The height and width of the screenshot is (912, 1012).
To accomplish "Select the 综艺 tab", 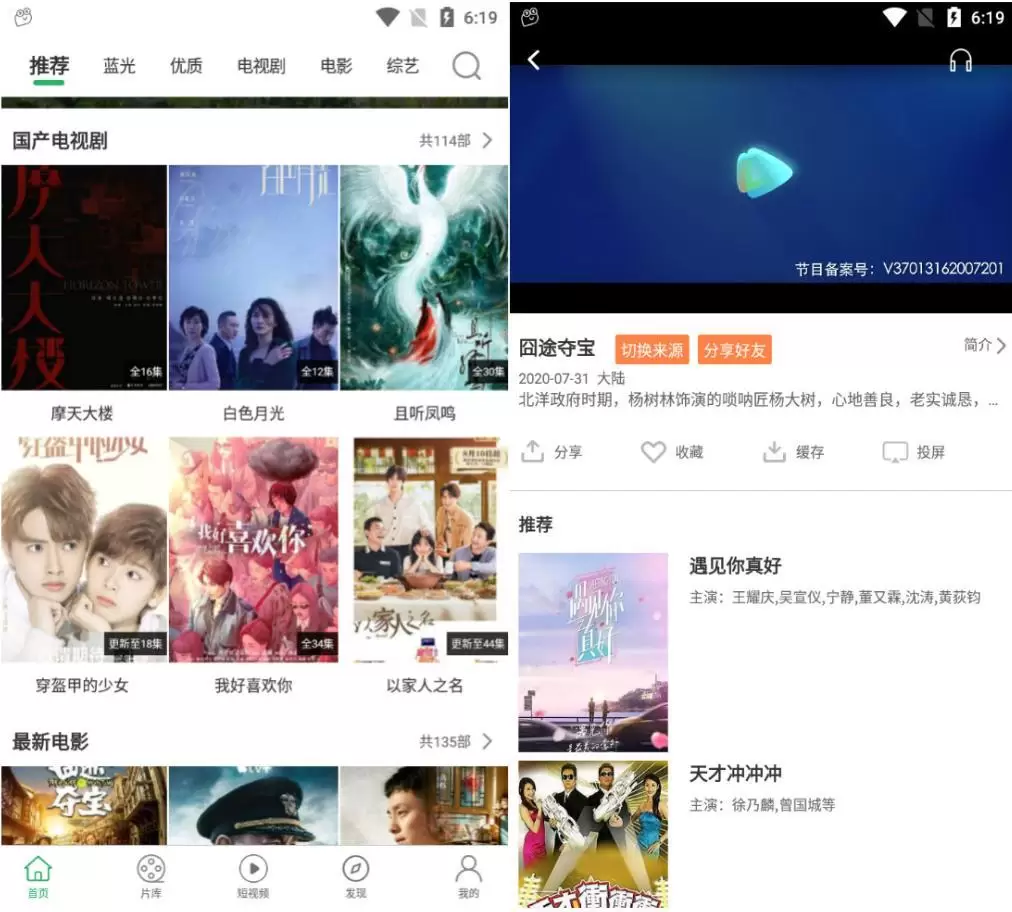I will [402, 66].
